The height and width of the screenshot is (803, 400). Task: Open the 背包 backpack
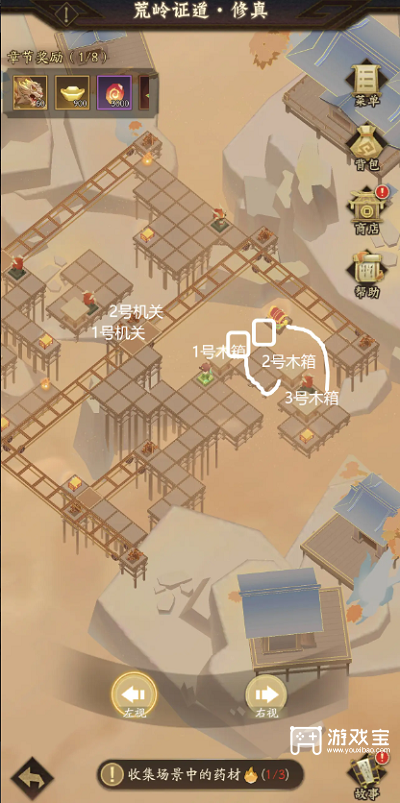pyautogui.click(x=367, y=147)
